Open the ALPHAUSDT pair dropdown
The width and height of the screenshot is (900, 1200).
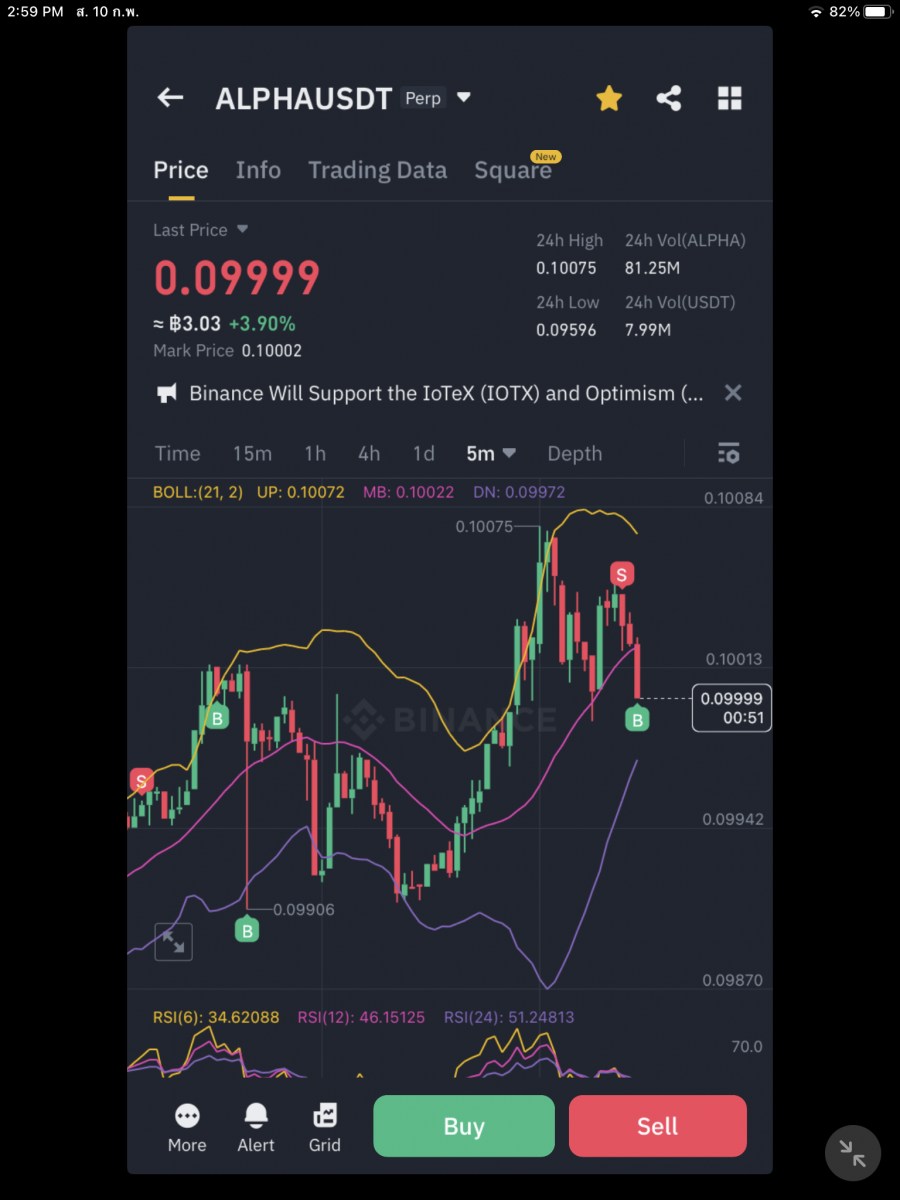click(463, 98)
